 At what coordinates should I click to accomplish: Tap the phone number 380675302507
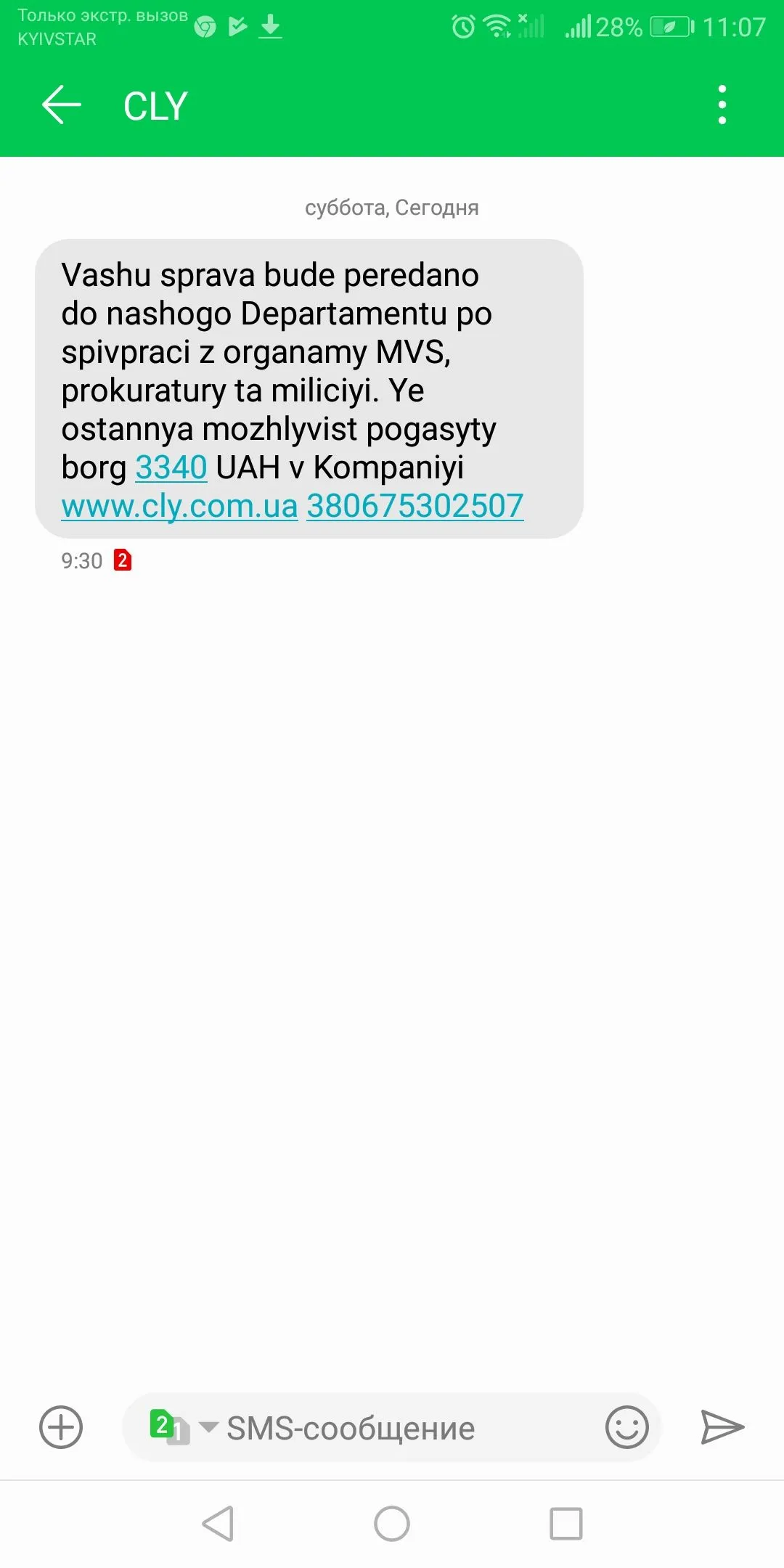(x=415, y=506)
